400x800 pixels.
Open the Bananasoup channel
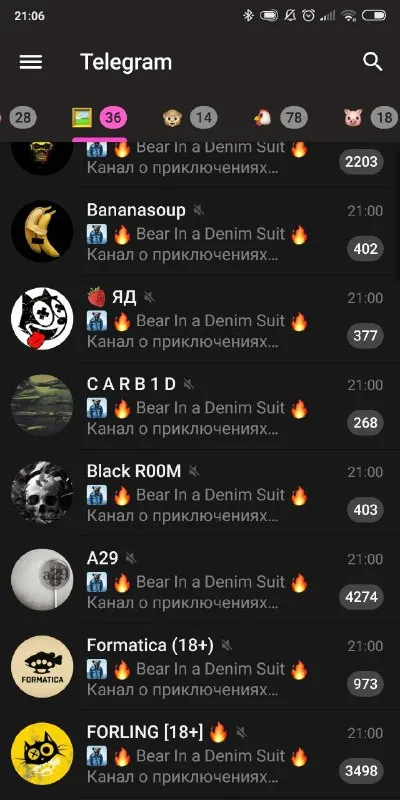(200, 231)
